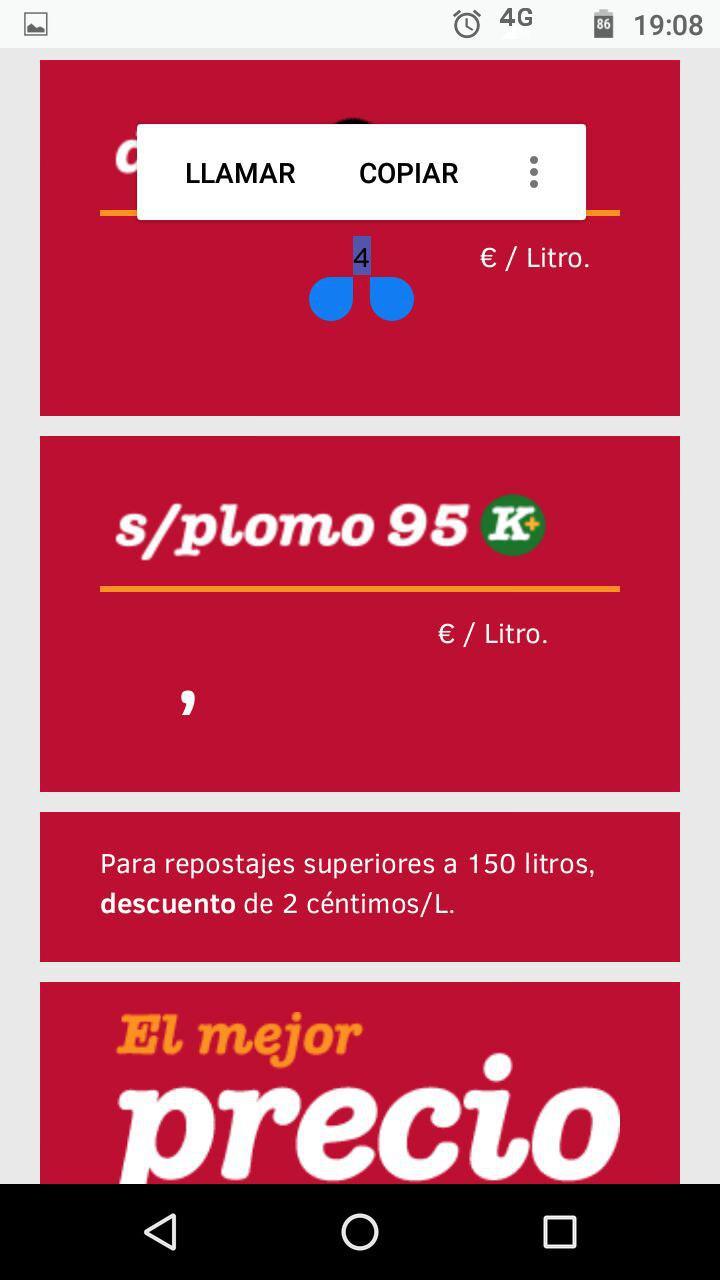Tap LLAMAR in the selection popup
Viewport: 720px width, 1280px height.
240,173
